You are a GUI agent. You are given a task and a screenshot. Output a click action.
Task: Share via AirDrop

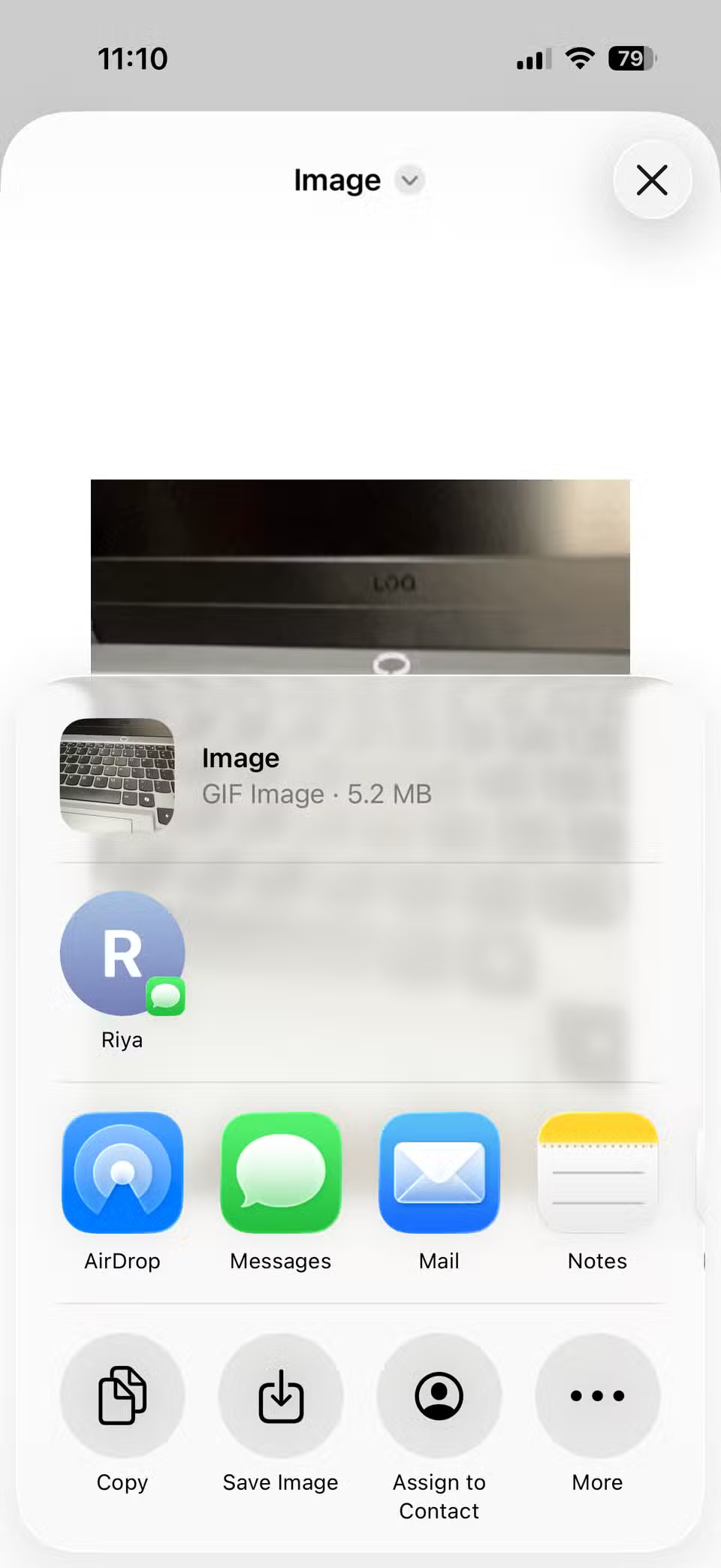pyautogui.click(x=122, y=1172)
